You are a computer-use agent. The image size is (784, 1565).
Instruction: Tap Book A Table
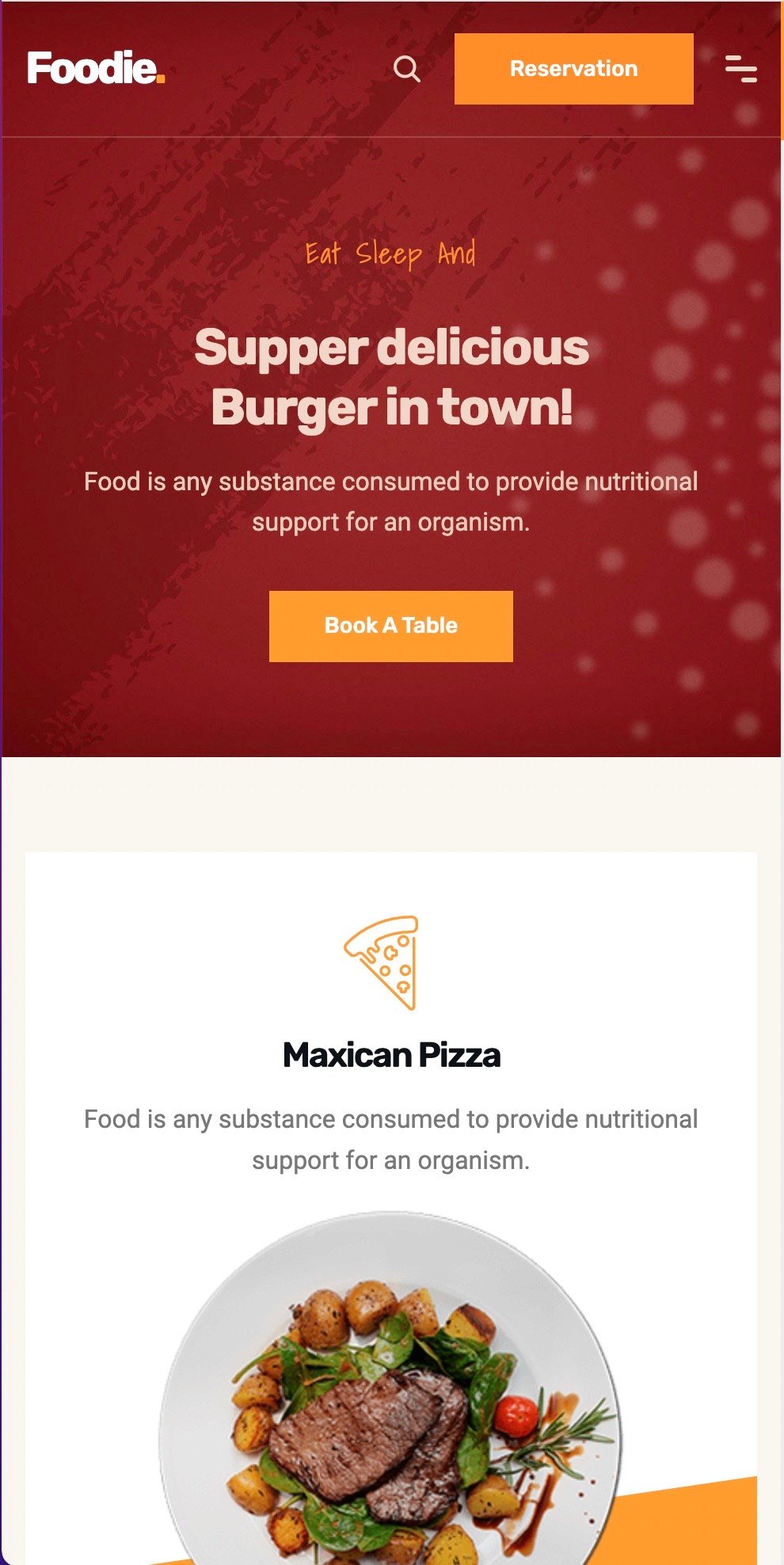[x=390, y=626]
